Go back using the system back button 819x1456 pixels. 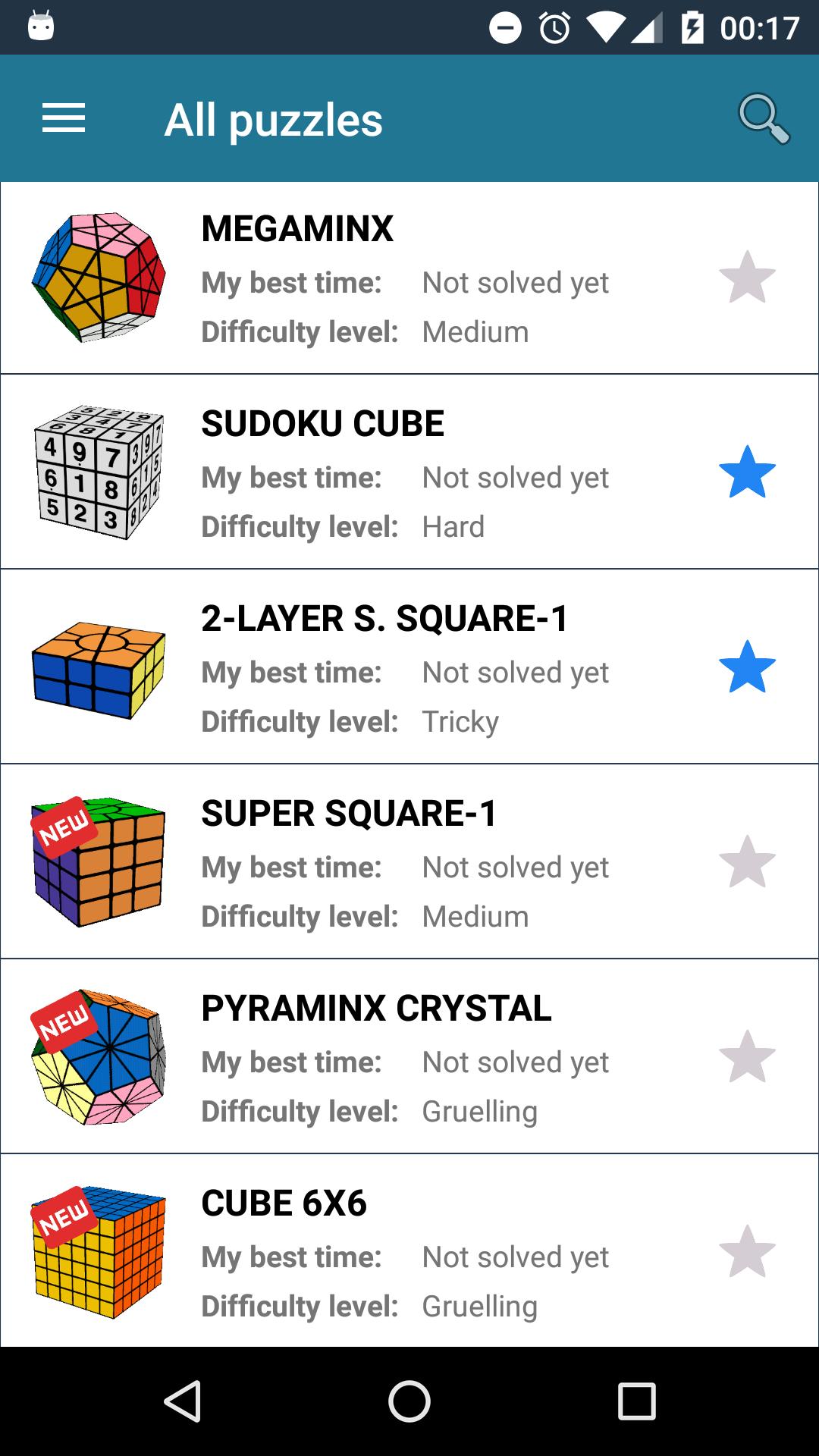[x=182, y=1401]
